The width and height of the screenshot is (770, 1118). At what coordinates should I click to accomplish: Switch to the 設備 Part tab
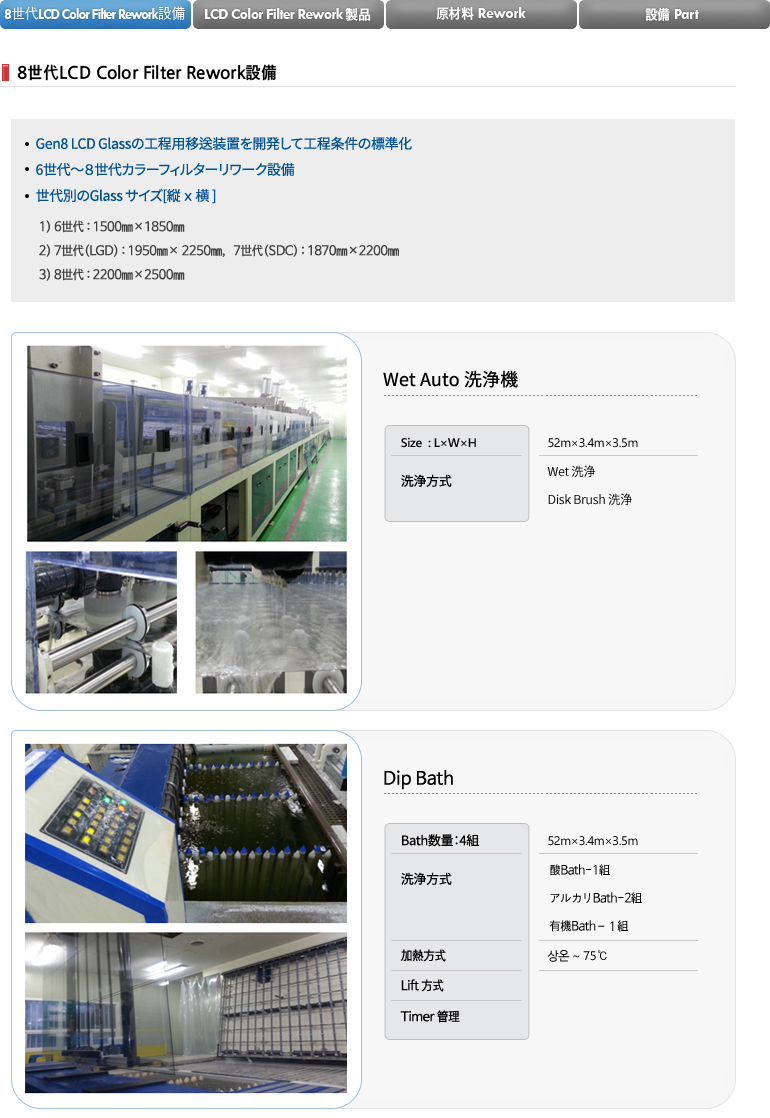click(673, 14)
